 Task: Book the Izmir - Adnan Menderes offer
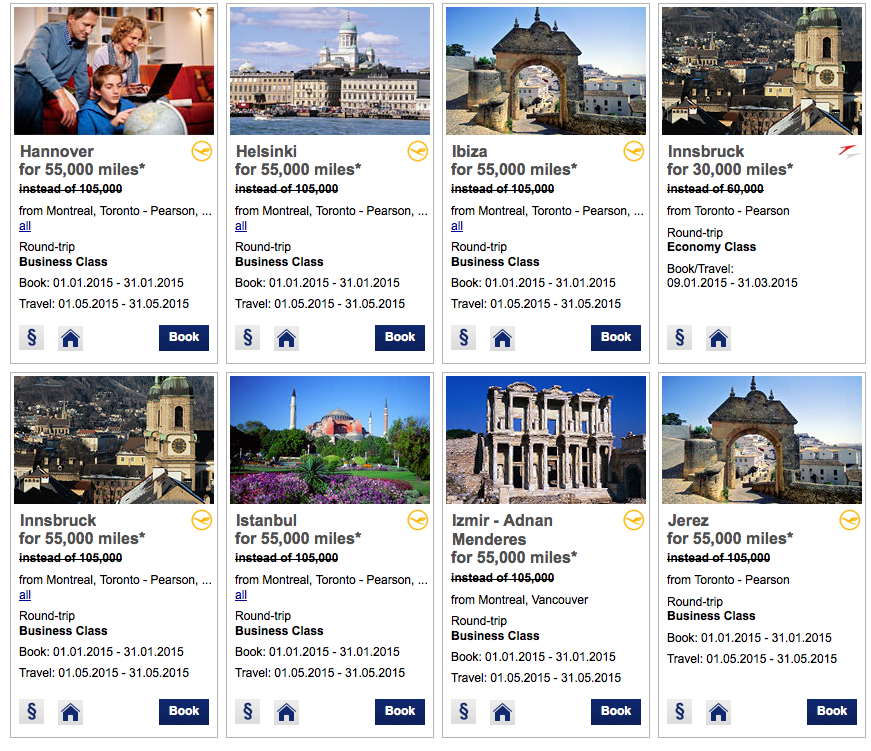pos(615,712)
